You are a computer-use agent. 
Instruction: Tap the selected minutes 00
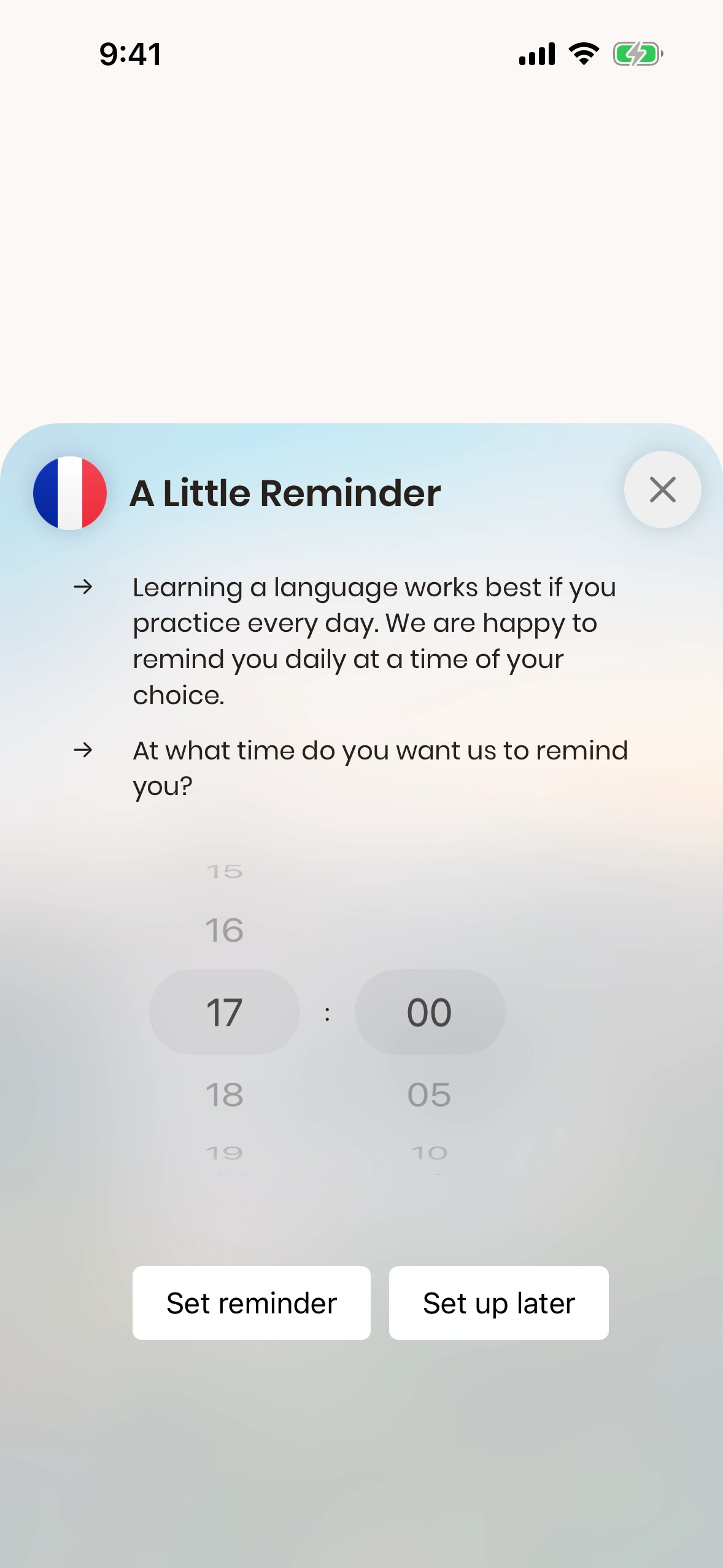tap(429, 1012)
